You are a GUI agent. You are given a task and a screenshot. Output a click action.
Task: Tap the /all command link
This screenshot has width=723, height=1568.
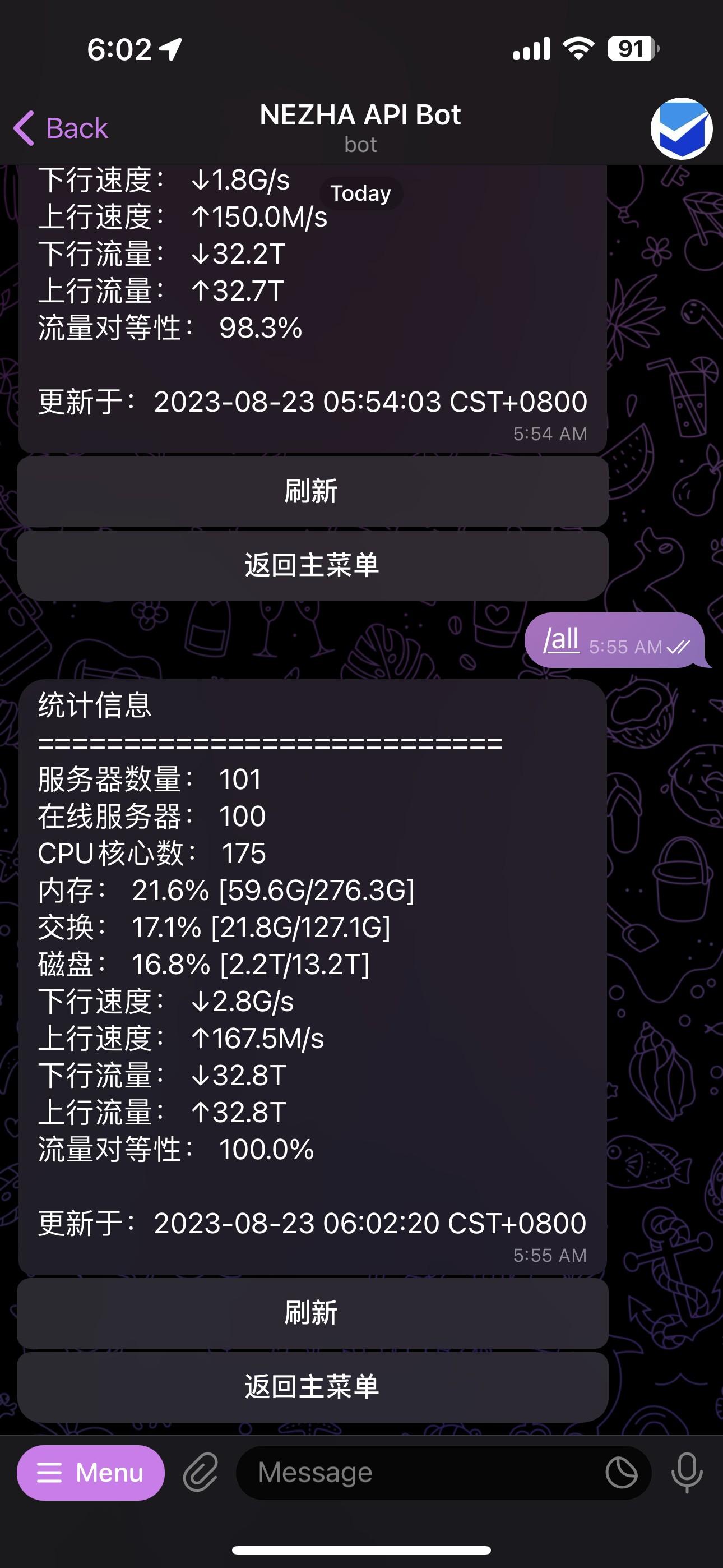[x=561, y=640]
